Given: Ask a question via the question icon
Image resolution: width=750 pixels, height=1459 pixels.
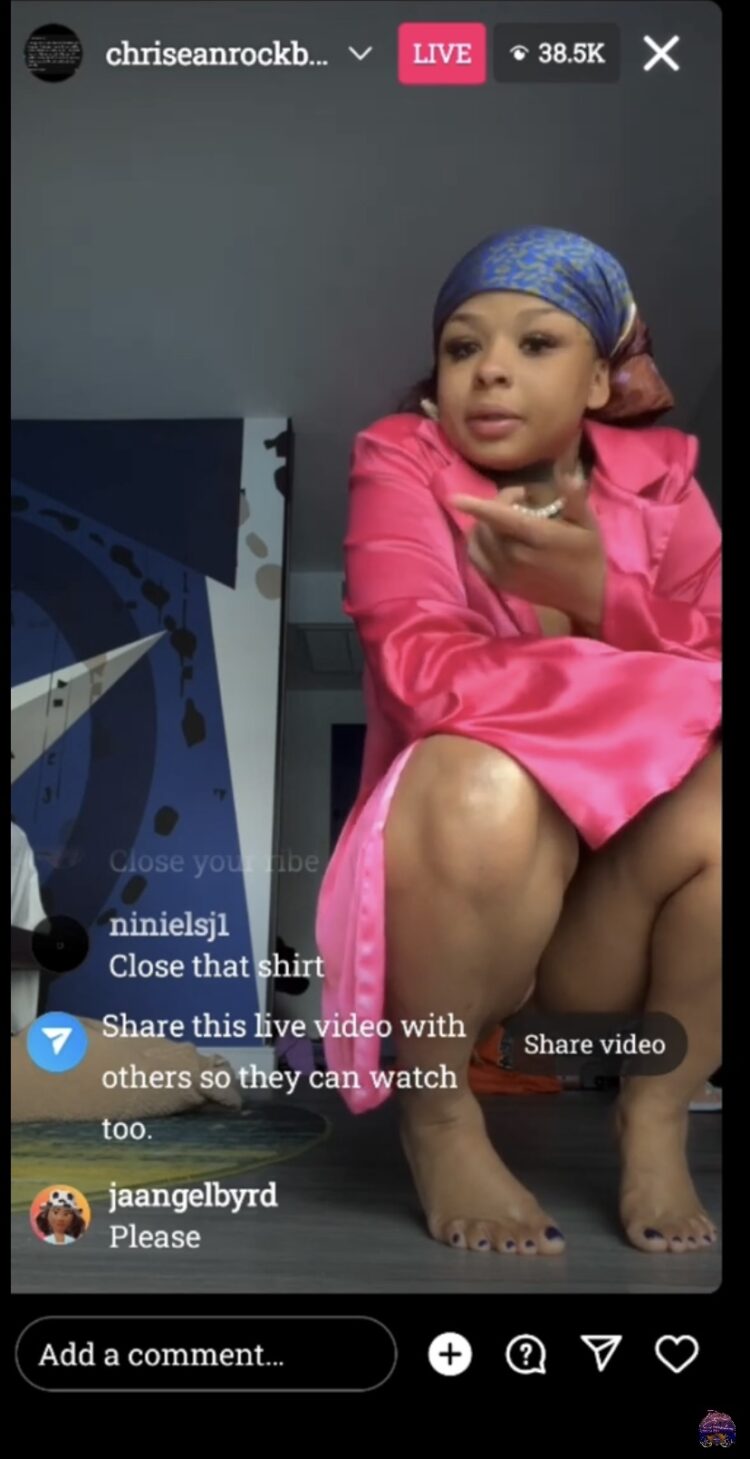Looking at the screenshot, I should 526,1354.
